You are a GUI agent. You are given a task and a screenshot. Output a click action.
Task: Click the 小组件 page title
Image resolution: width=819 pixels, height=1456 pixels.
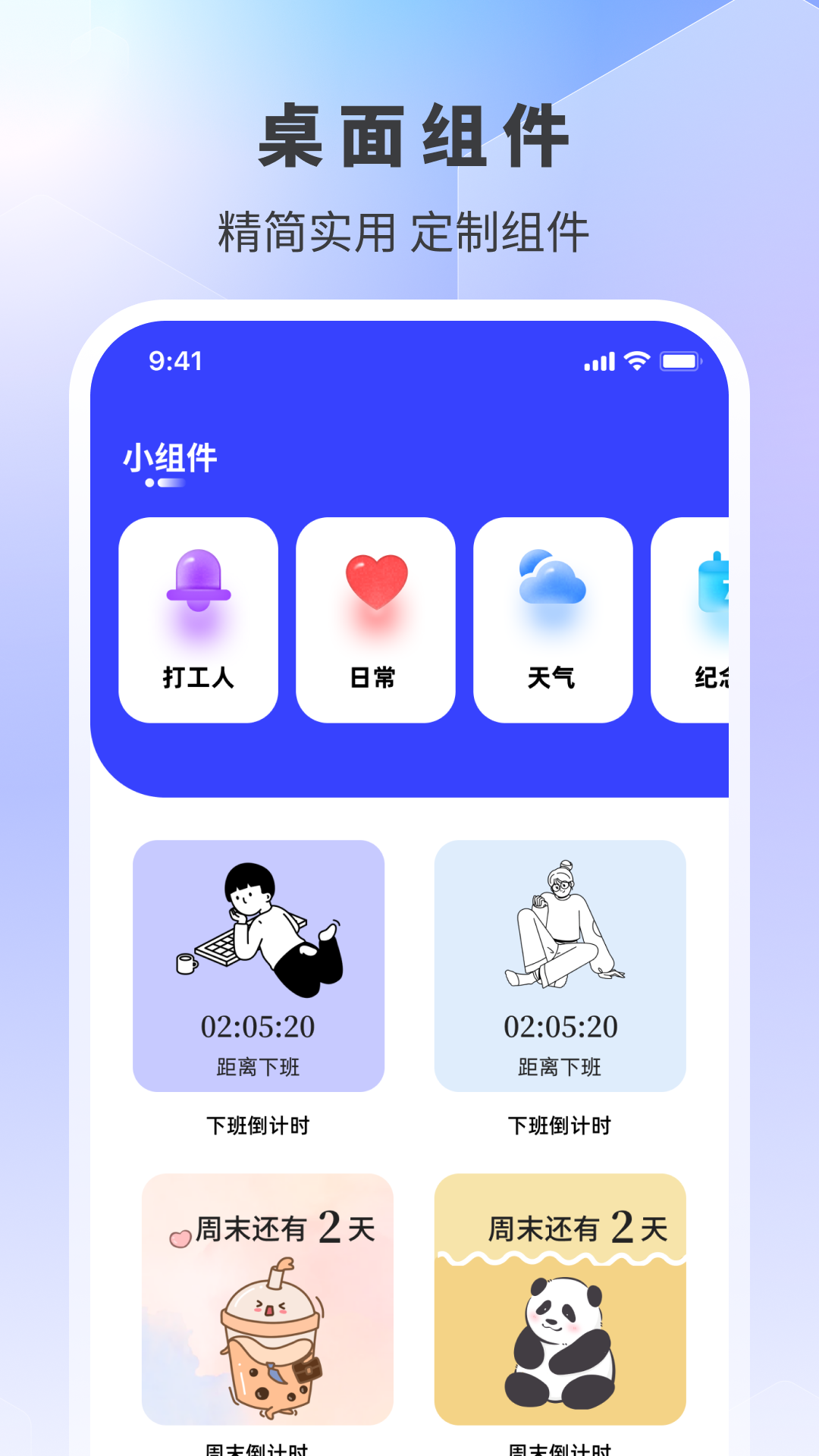click(x=171, y=457)
